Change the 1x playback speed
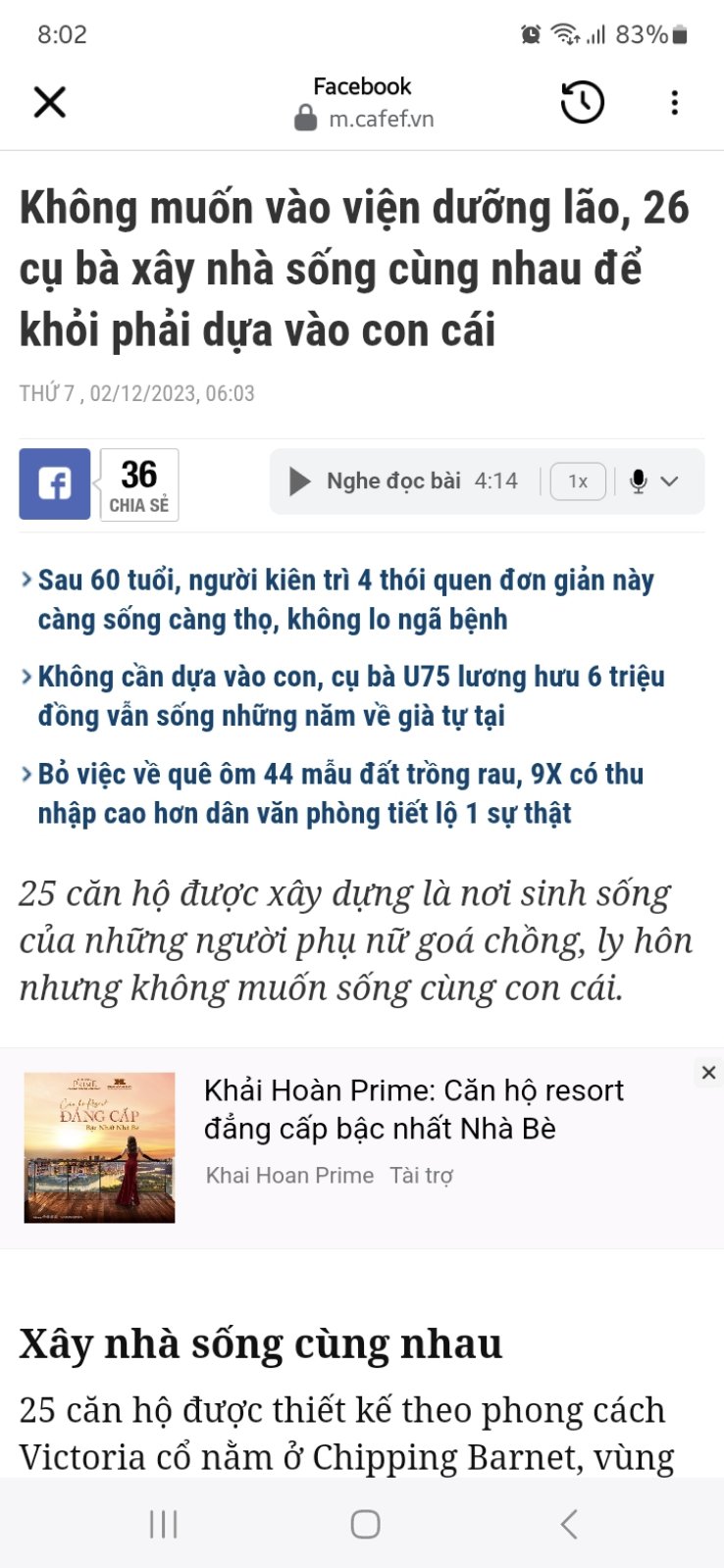This screenshot has width=724, height=1568. pos(578,481)
